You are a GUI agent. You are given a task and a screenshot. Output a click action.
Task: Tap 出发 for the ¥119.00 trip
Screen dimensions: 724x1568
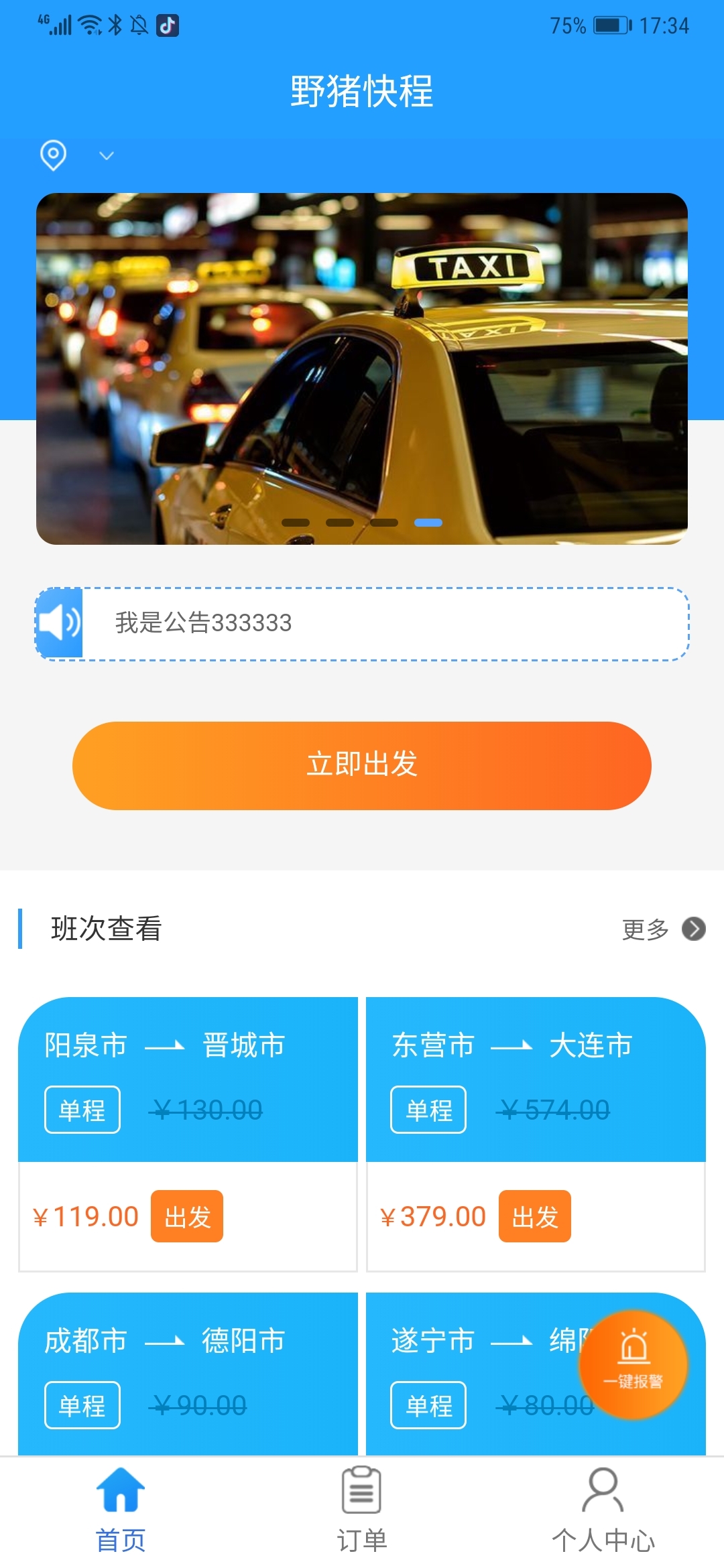tap(187, 1216)
